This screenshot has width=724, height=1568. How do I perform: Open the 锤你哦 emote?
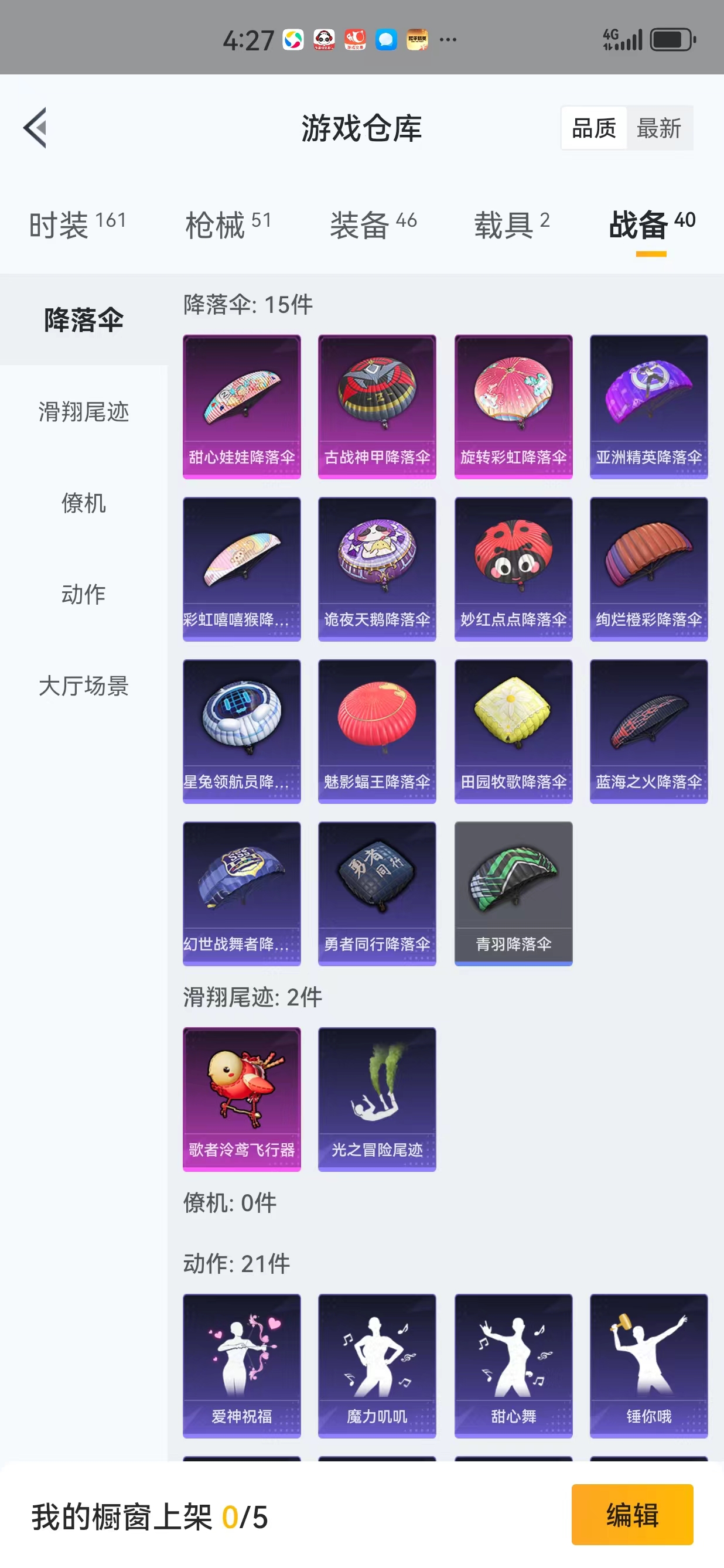pos(648,1365)
